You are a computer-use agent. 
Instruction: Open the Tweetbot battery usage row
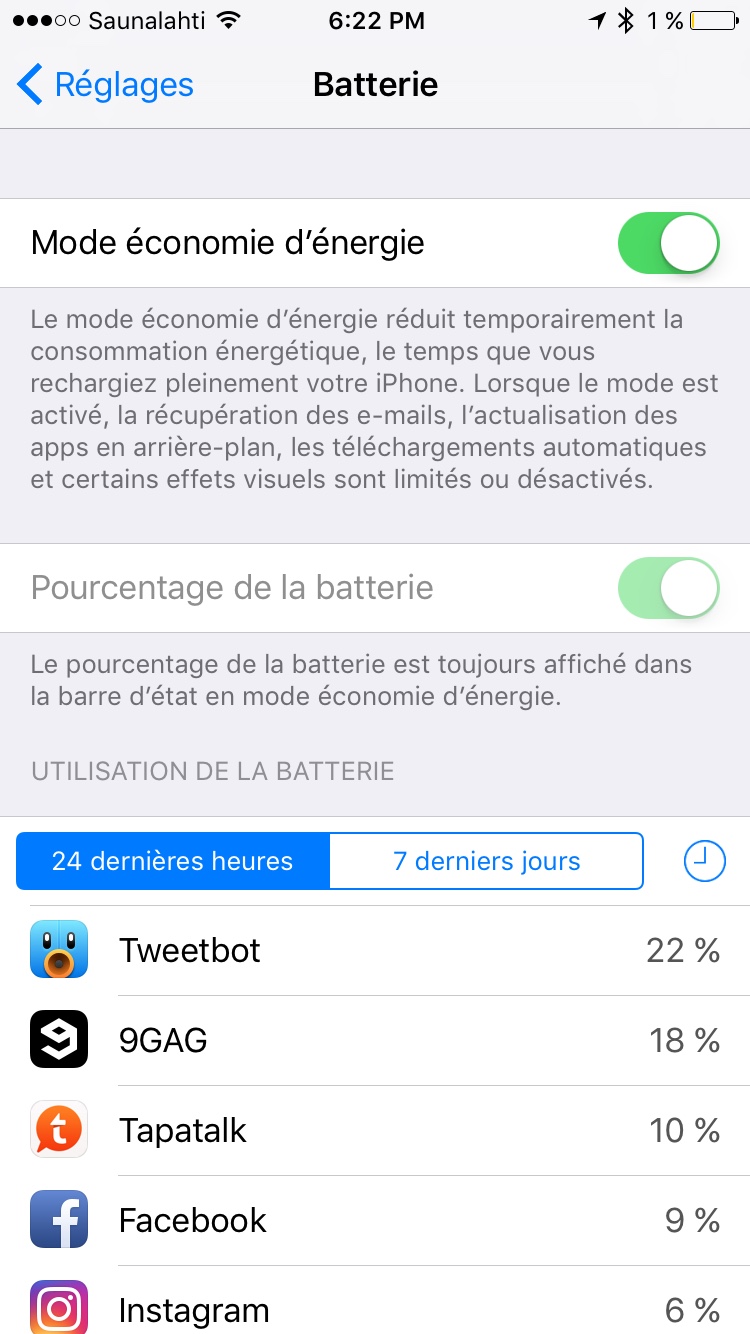375,950
